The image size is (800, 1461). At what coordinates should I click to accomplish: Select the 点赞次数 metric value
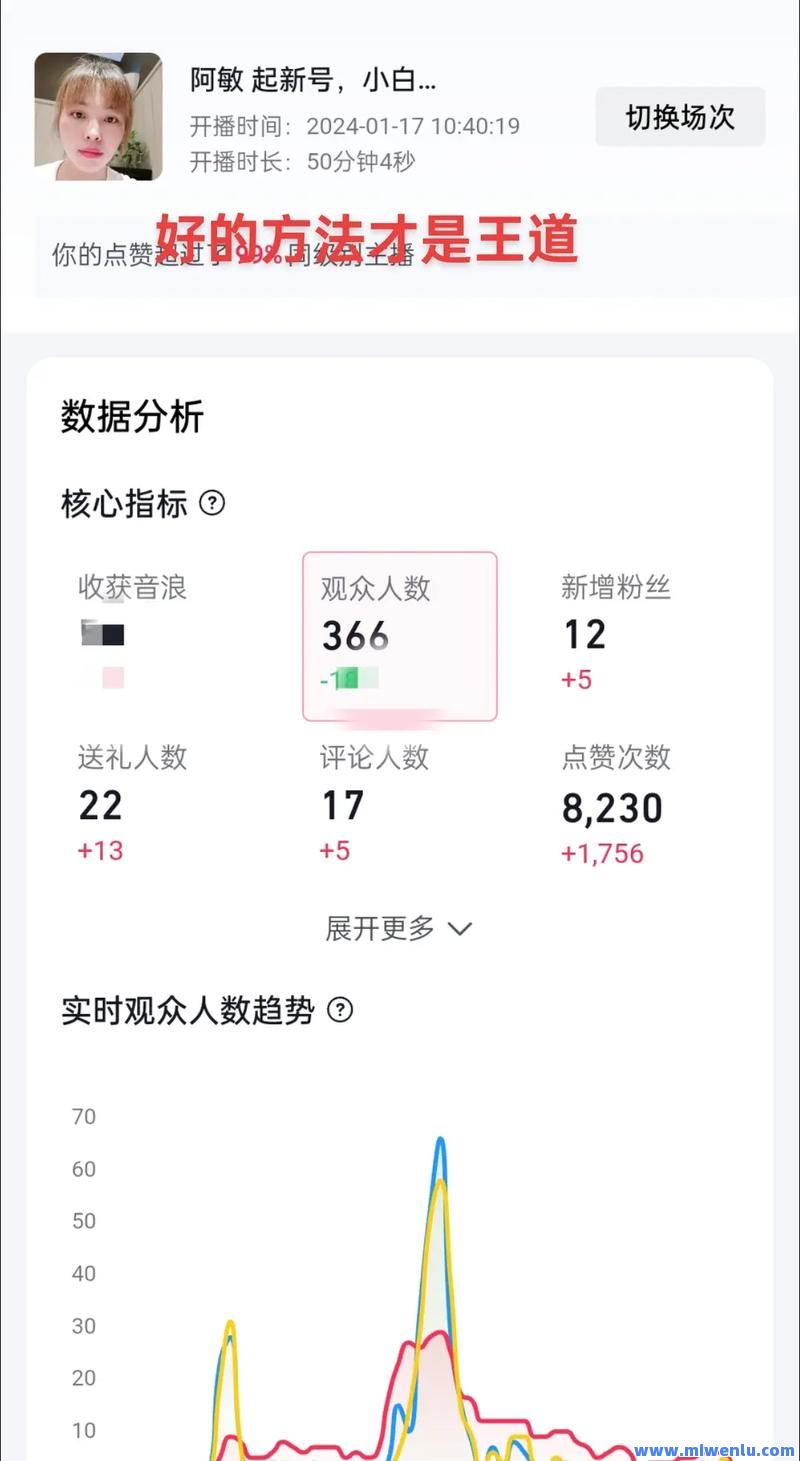[x=613, y=806]
